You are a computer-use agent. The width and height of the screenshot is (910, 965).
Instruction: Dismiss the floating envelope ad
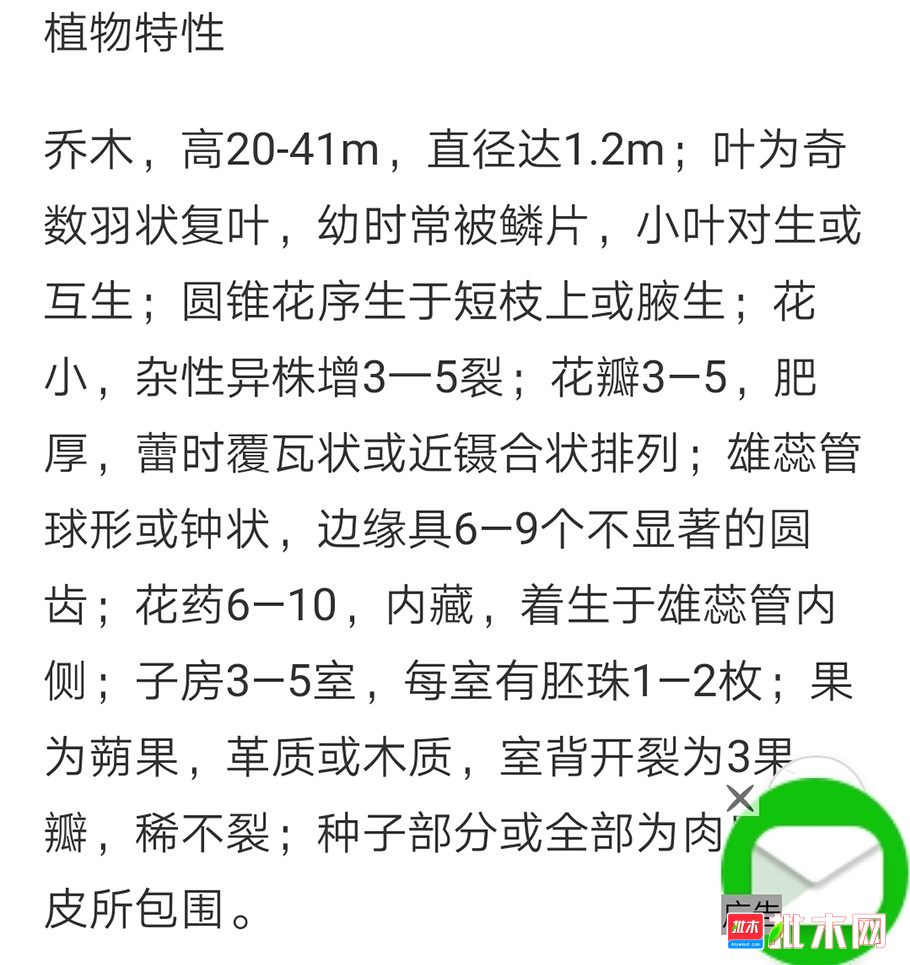pyautogui.click(x=740, y=799)
